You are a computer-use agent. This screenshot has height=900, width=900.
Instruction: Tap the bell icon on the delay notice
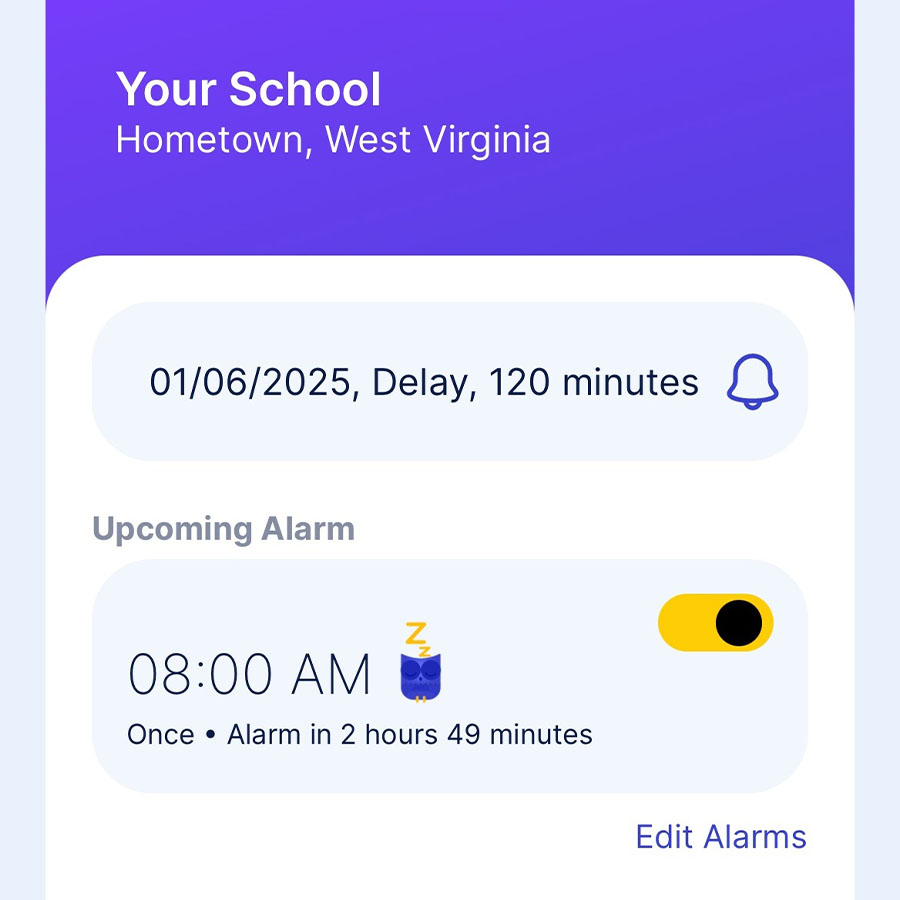[752, 382]
